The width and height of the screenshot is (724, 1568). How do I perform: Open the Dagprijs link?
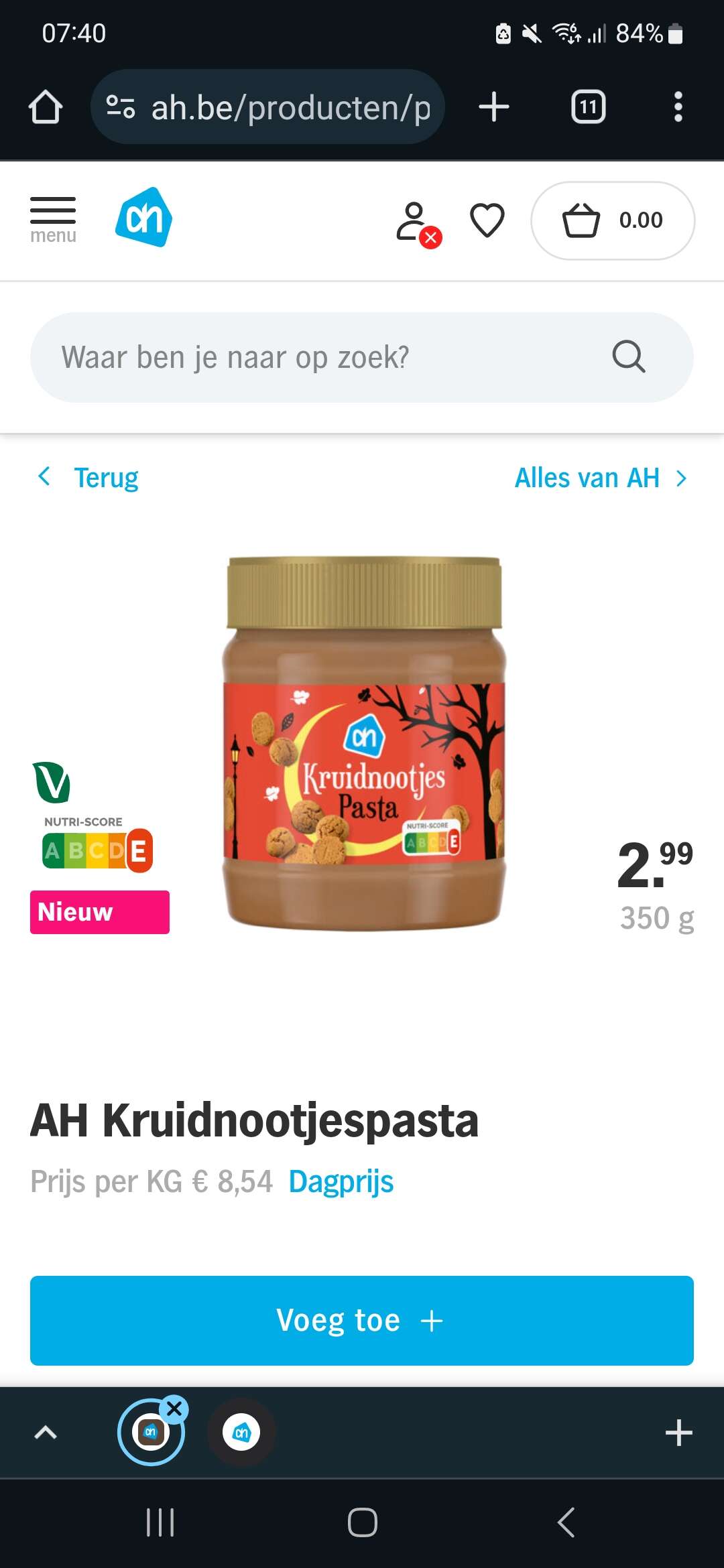tap(341, 1181)
